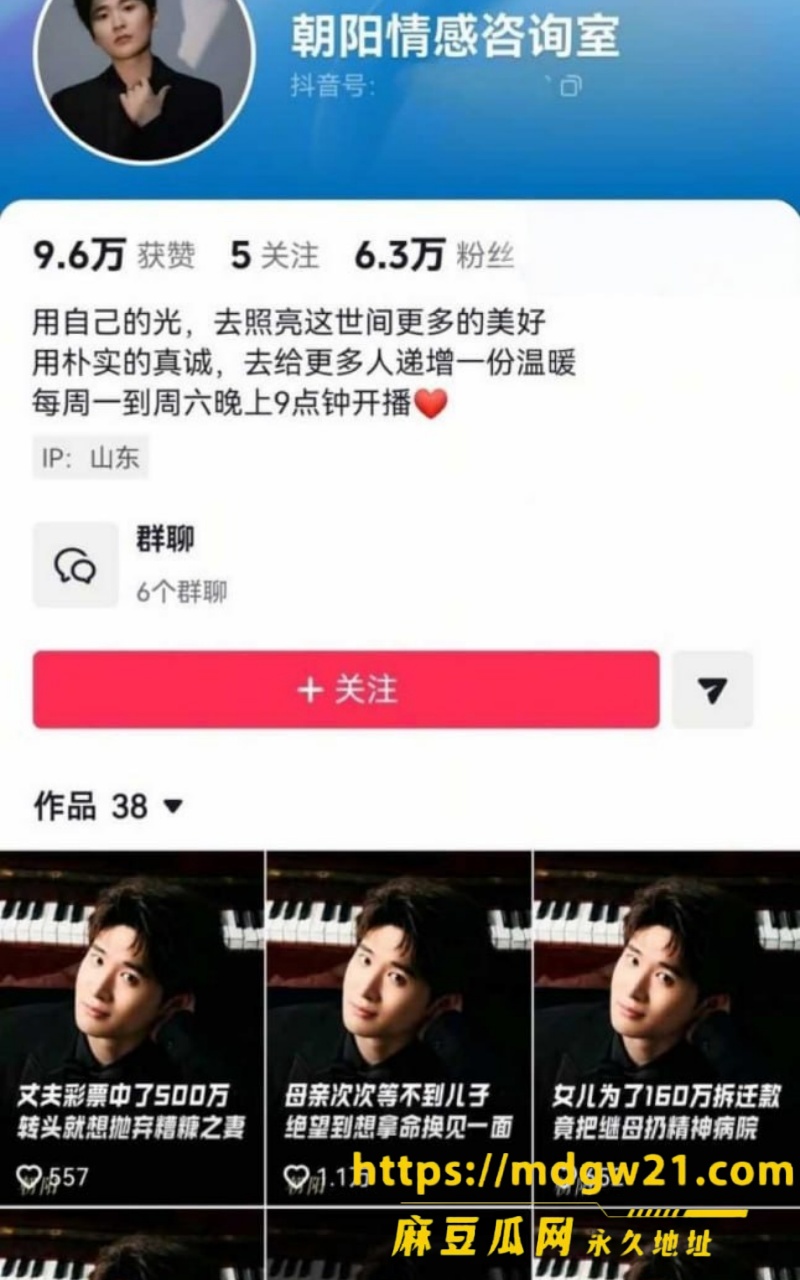Open the 5 关注 following list
This screenshot has height=1280, width=800.
click(275, 256)
